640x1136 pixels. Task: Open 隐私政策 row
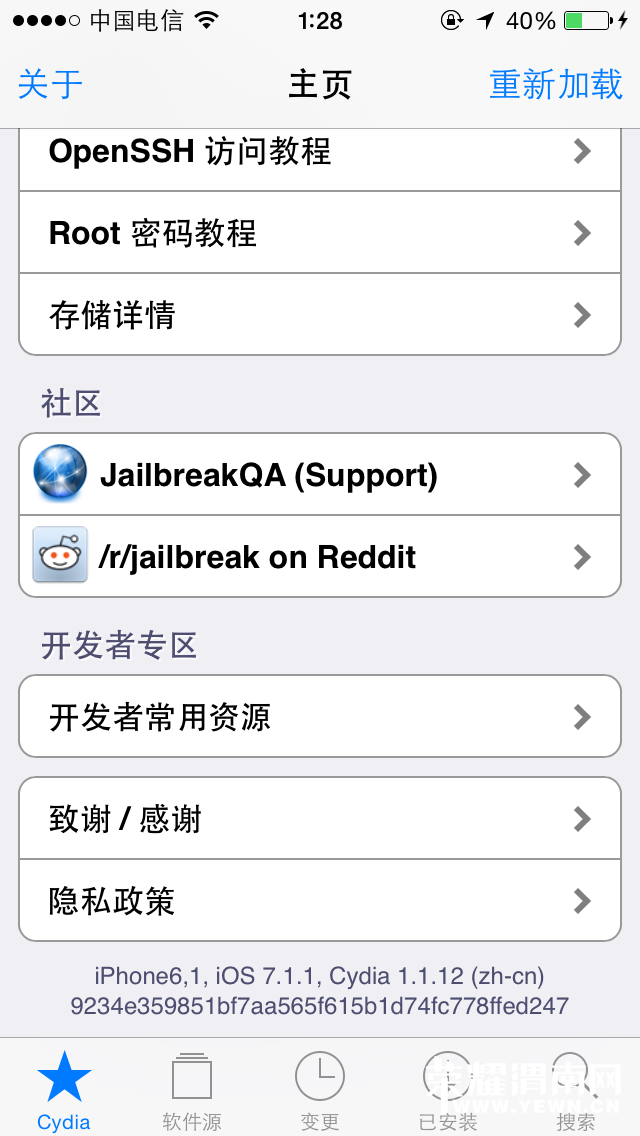tap(320, 901)
